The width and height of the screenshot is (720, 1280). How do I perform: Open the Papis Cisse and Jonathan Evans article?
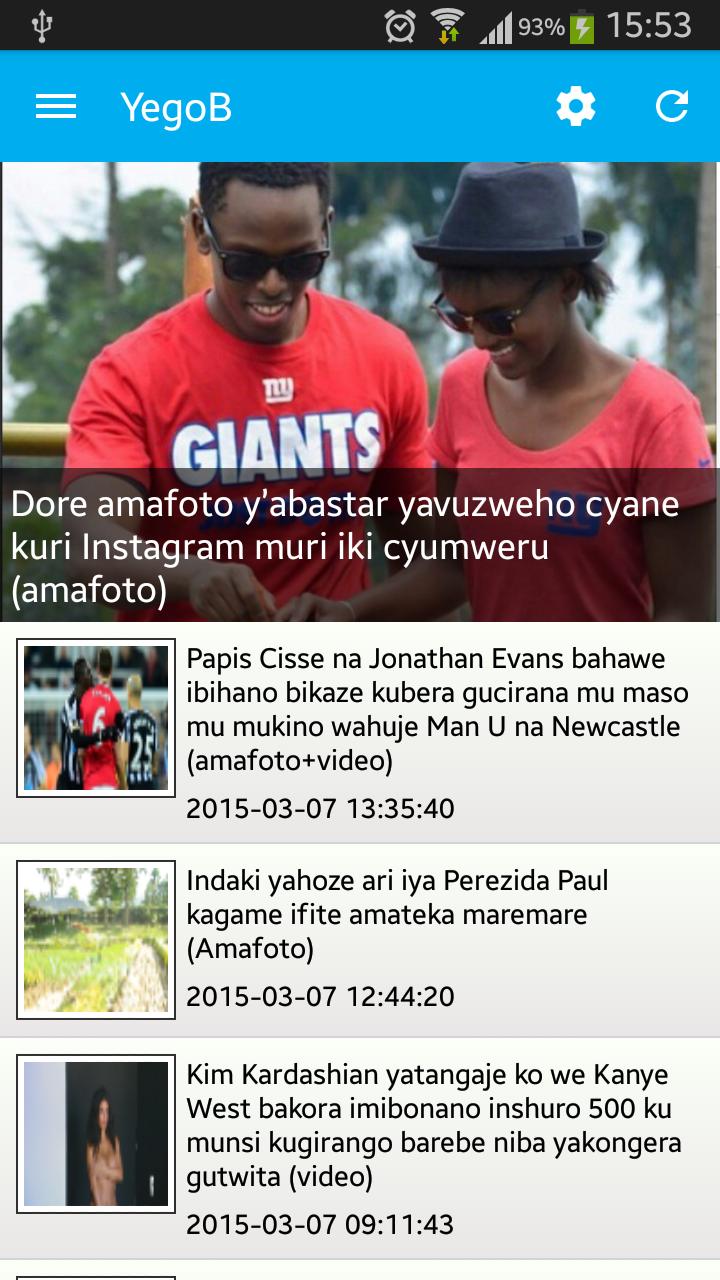(x=436, y=710)
